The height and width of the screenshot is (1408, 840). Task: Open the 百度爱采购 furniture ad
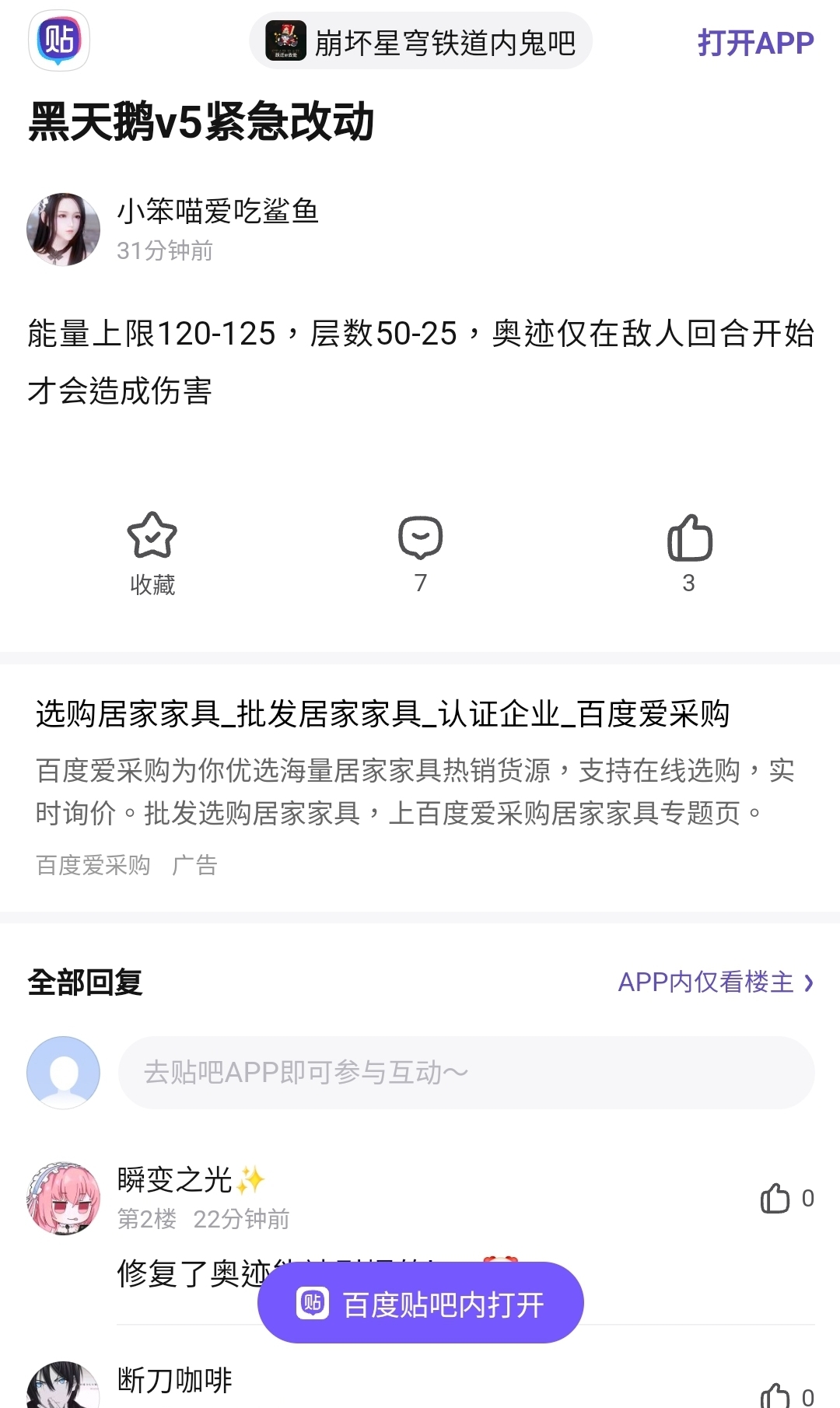click(x=382, y=714)
